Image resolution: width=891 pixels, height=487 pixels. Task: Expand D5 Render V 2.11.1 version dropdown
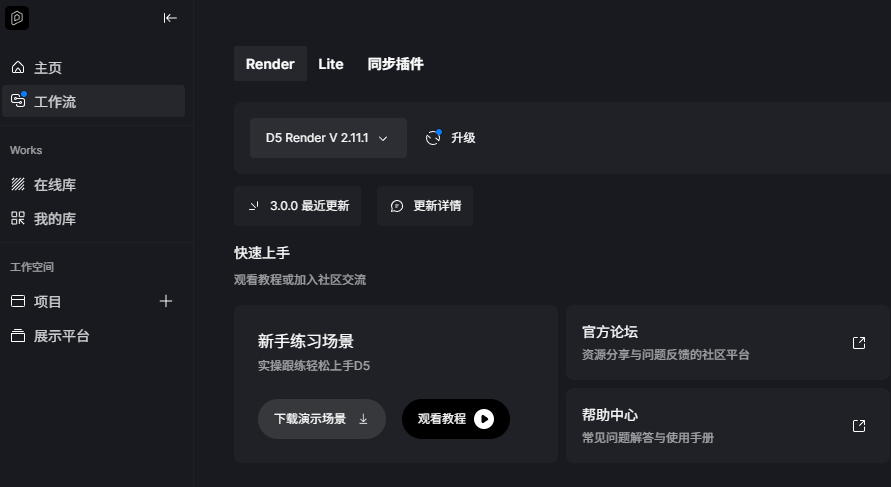click(328, 138)
